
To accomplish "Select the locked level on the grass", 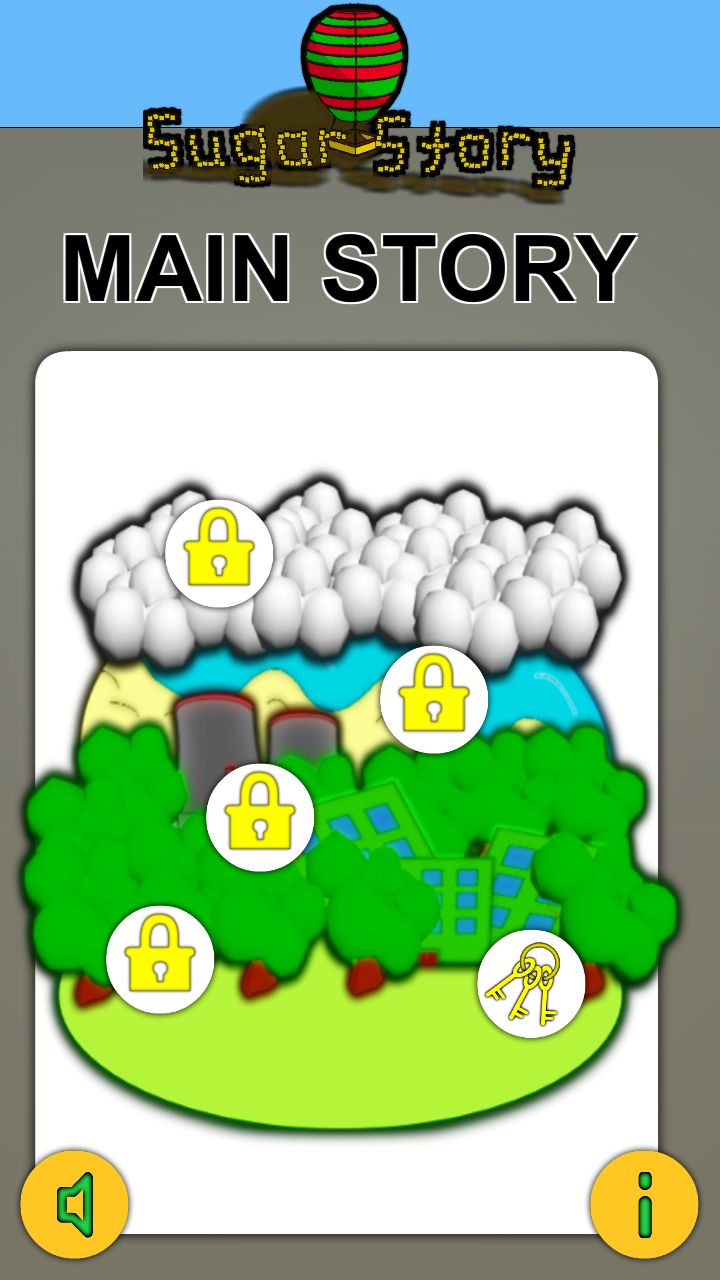I will coord(160,959).
